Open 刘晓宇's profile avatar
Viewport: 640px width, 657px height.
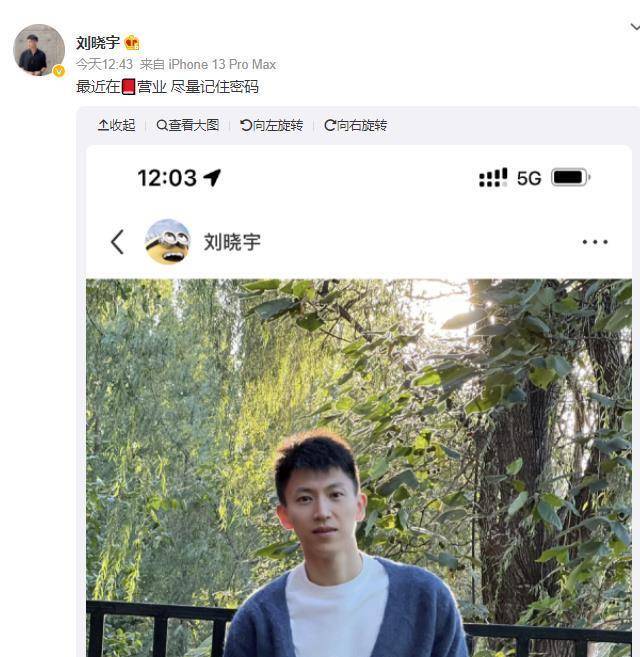[39, 50]
